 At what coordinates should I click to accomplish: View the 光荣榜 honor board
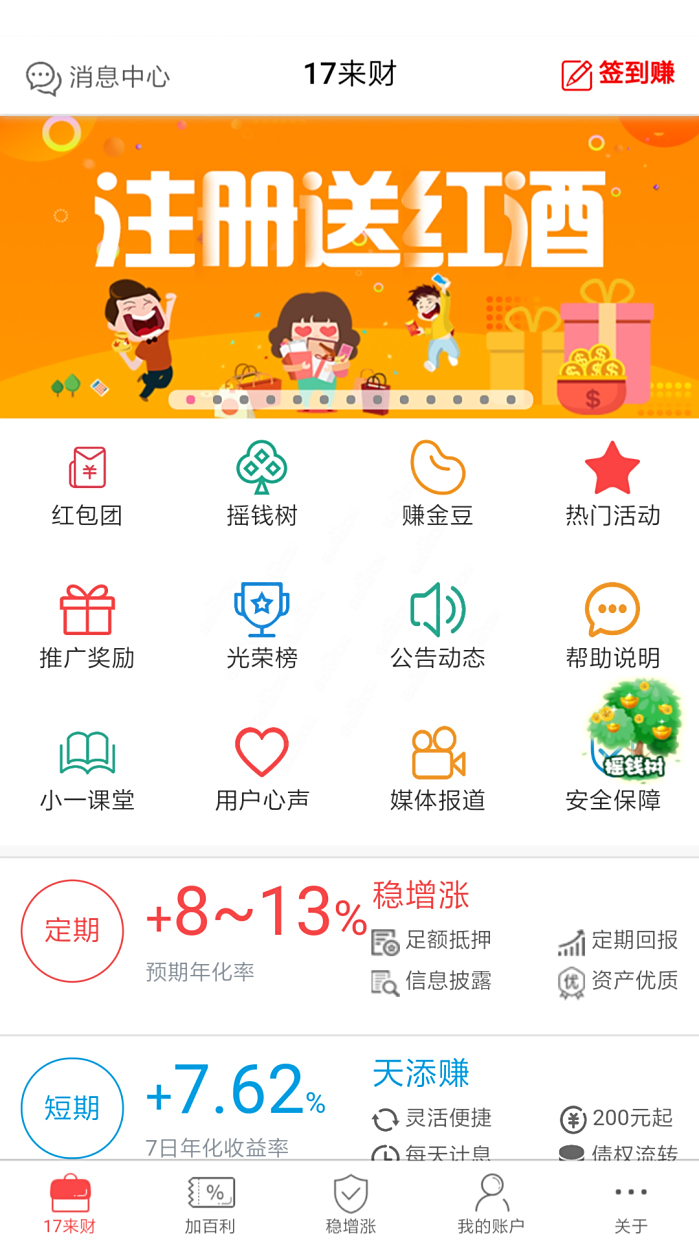pos(262,628)
